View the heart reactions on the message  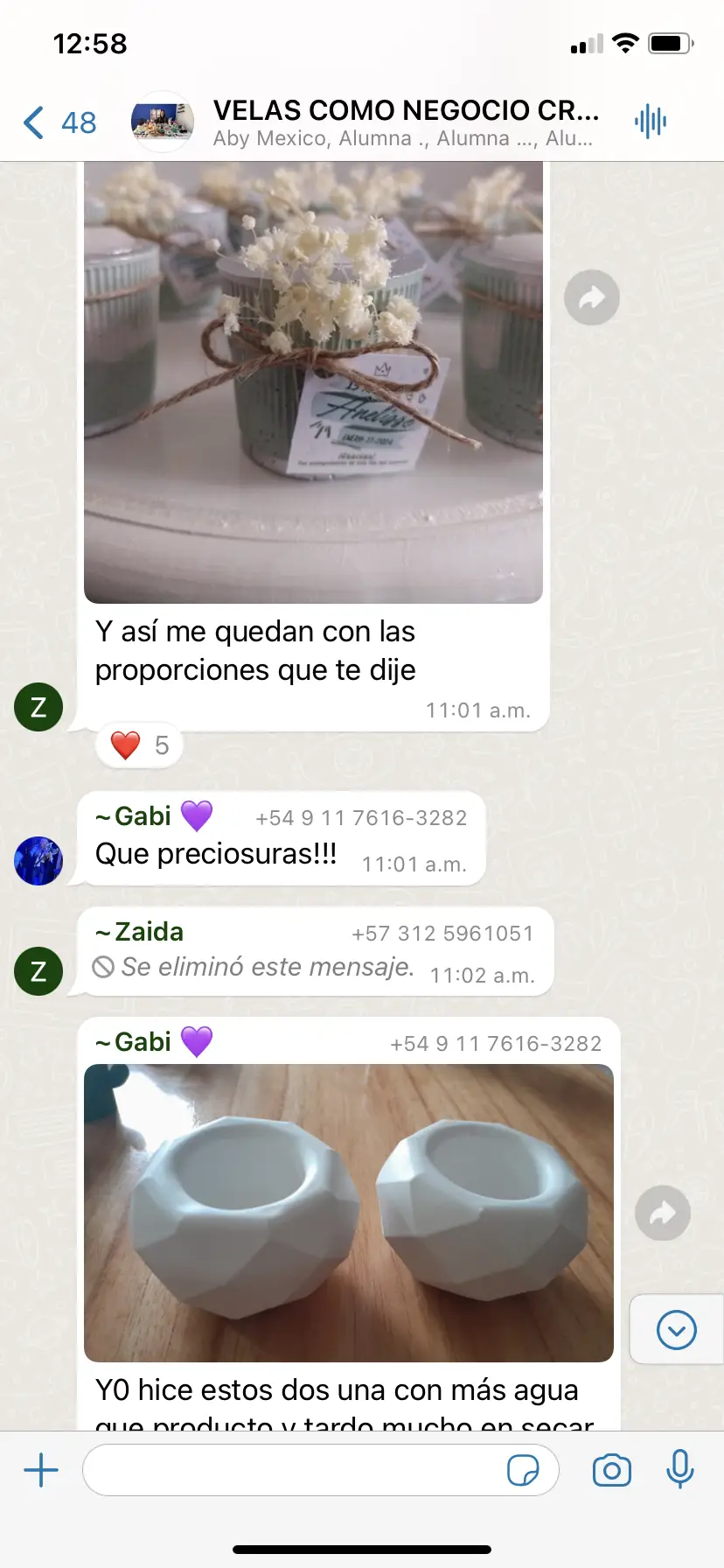[x=140, y=745]
